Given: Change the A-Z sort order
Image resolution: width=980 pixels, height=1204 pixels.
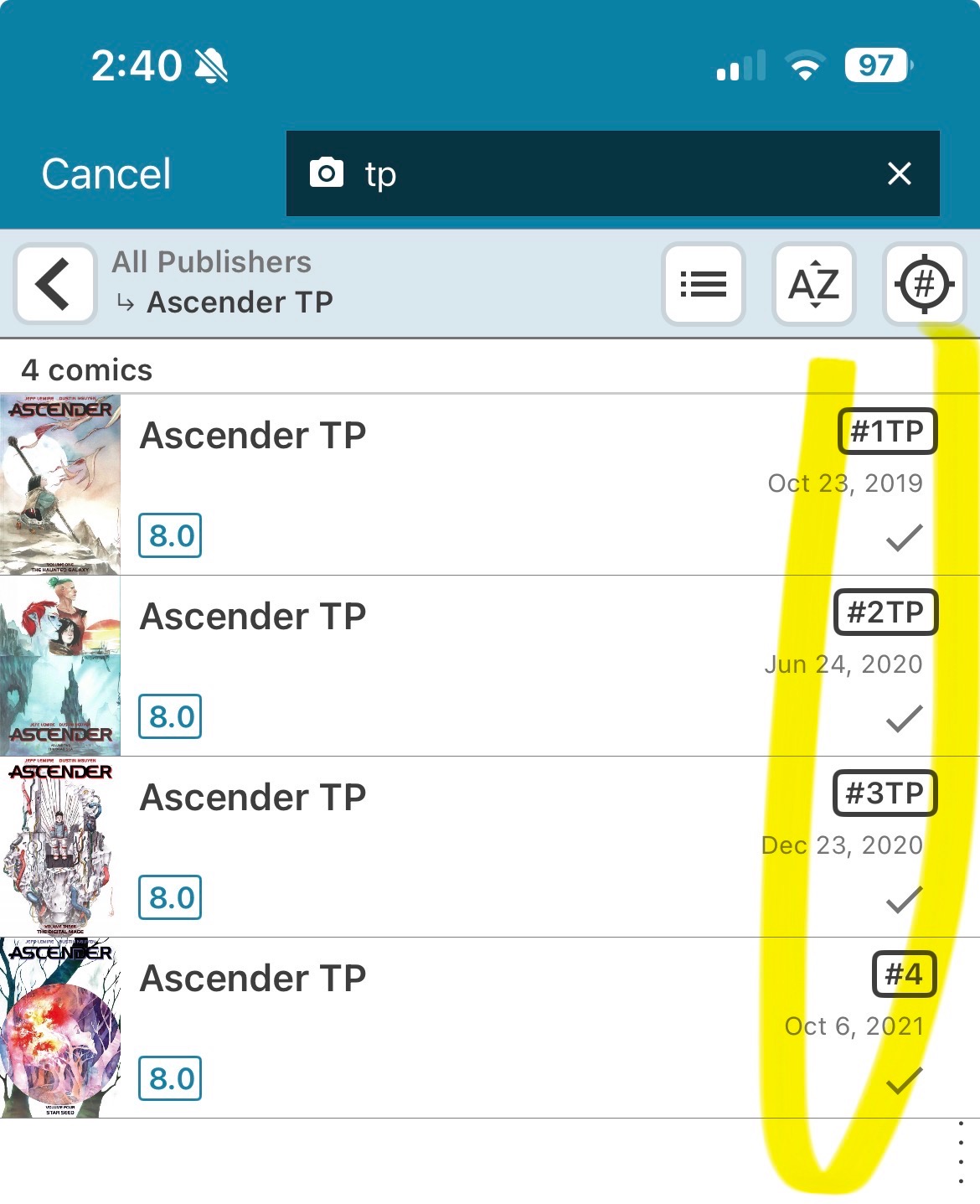Looking at the screenshot, I should coord(813,284).
